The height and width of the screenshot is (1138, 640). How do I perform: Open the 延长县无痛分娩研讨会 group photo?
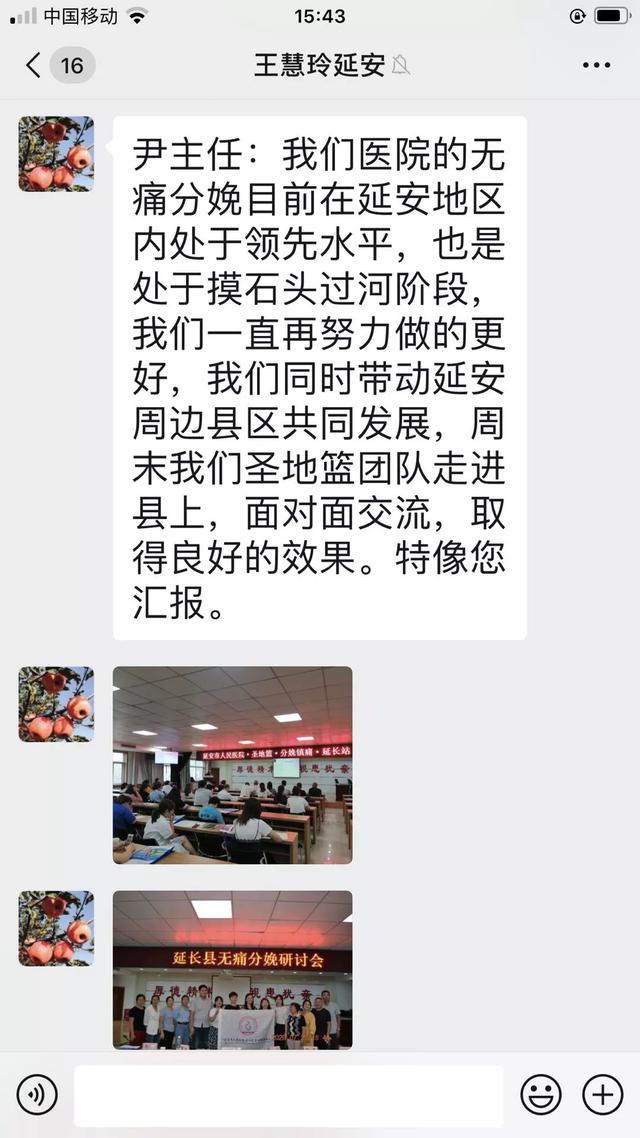232,969
